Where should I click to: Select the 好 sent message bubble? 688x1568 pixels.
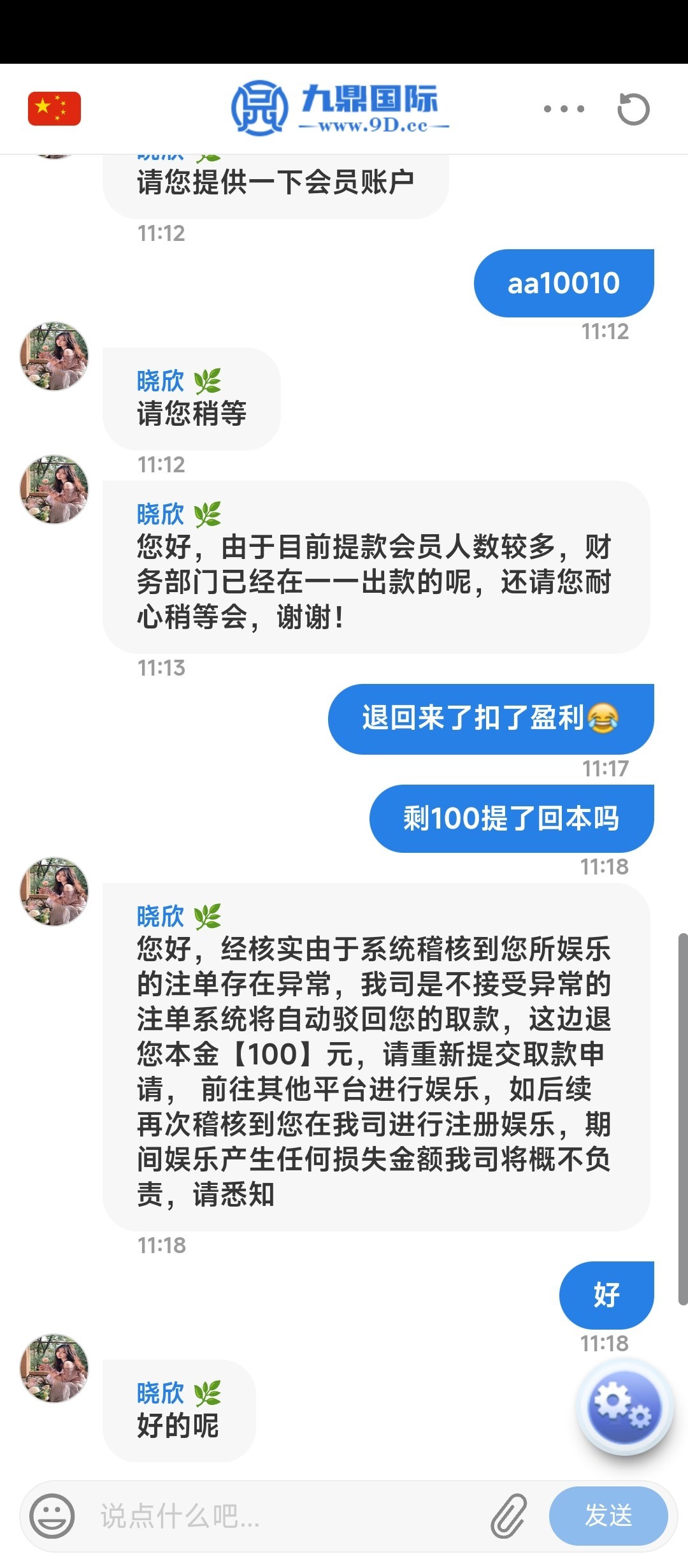click(x=606, y=1295)
